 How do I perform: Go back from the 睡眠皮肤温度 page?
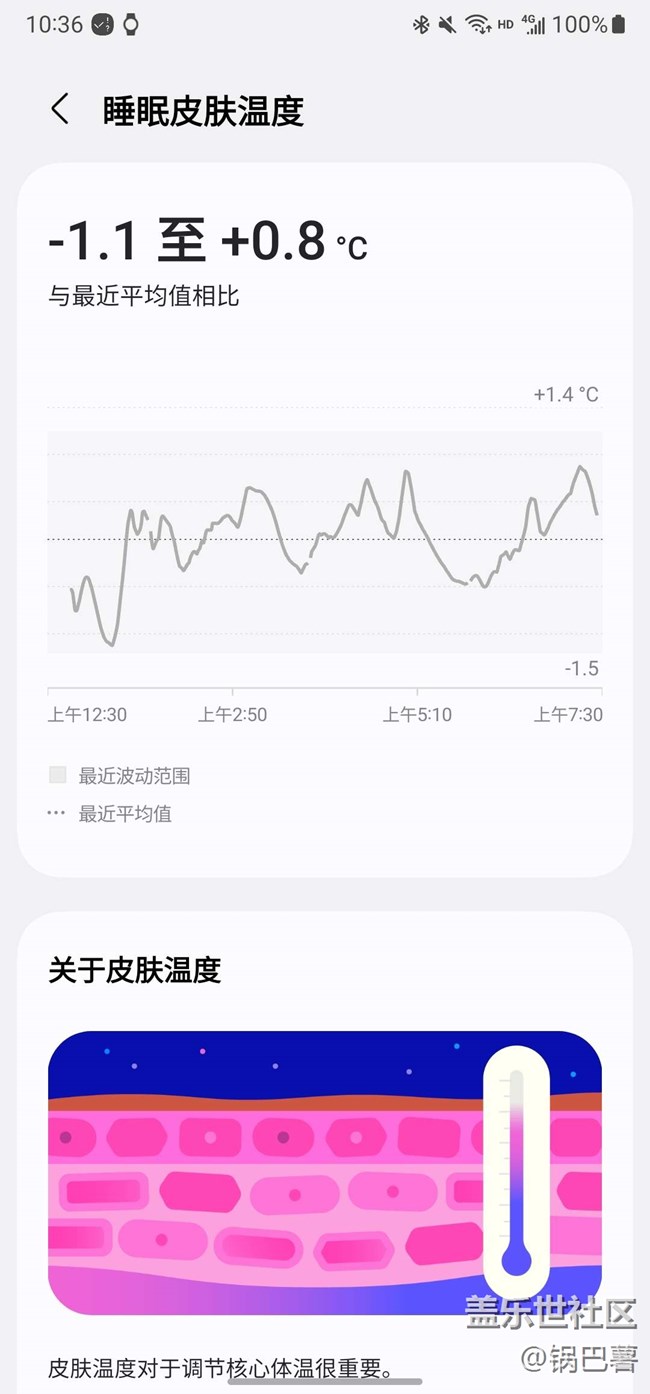click(60, 109)
